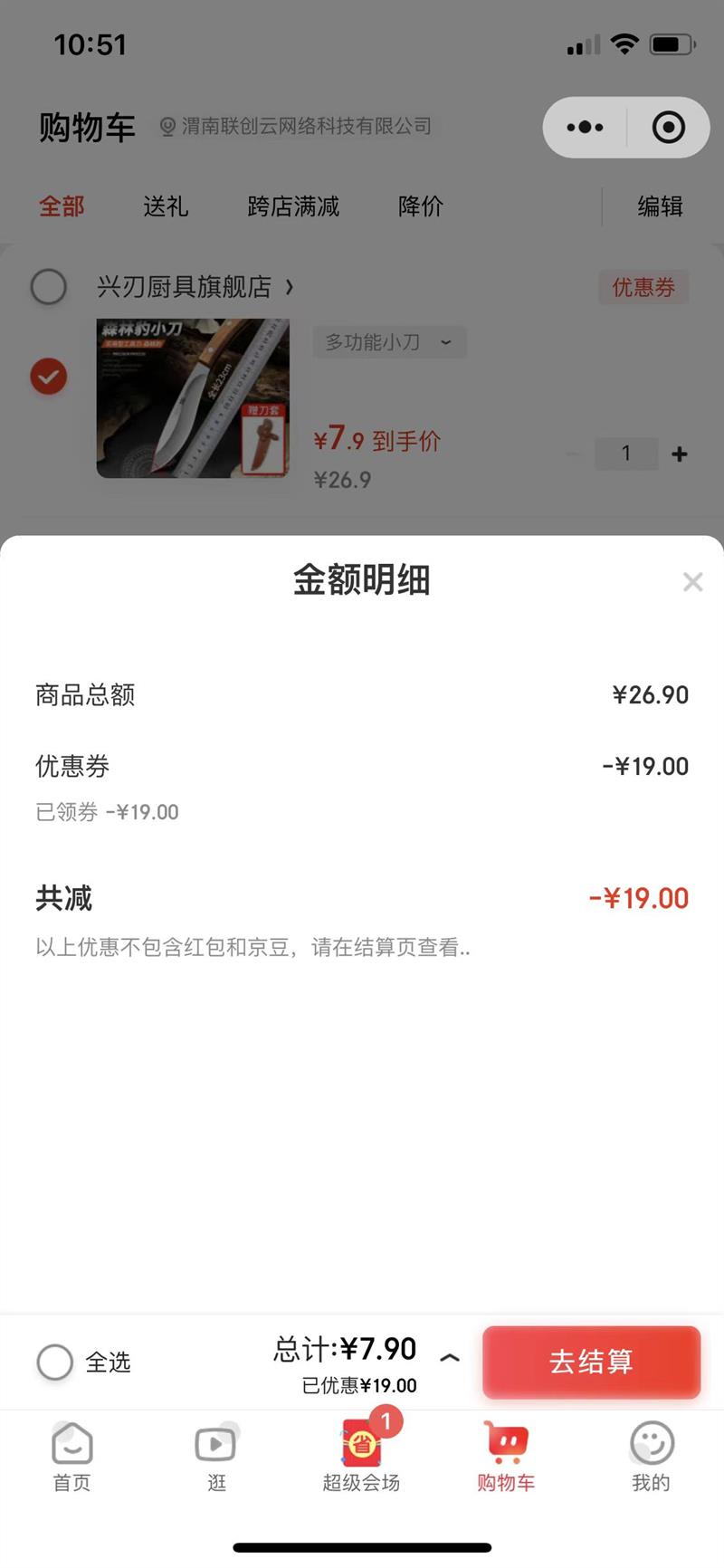Screen dimensions: 724x1568
Task: Uncheck the selected knife item
Action: pos(49,377)
